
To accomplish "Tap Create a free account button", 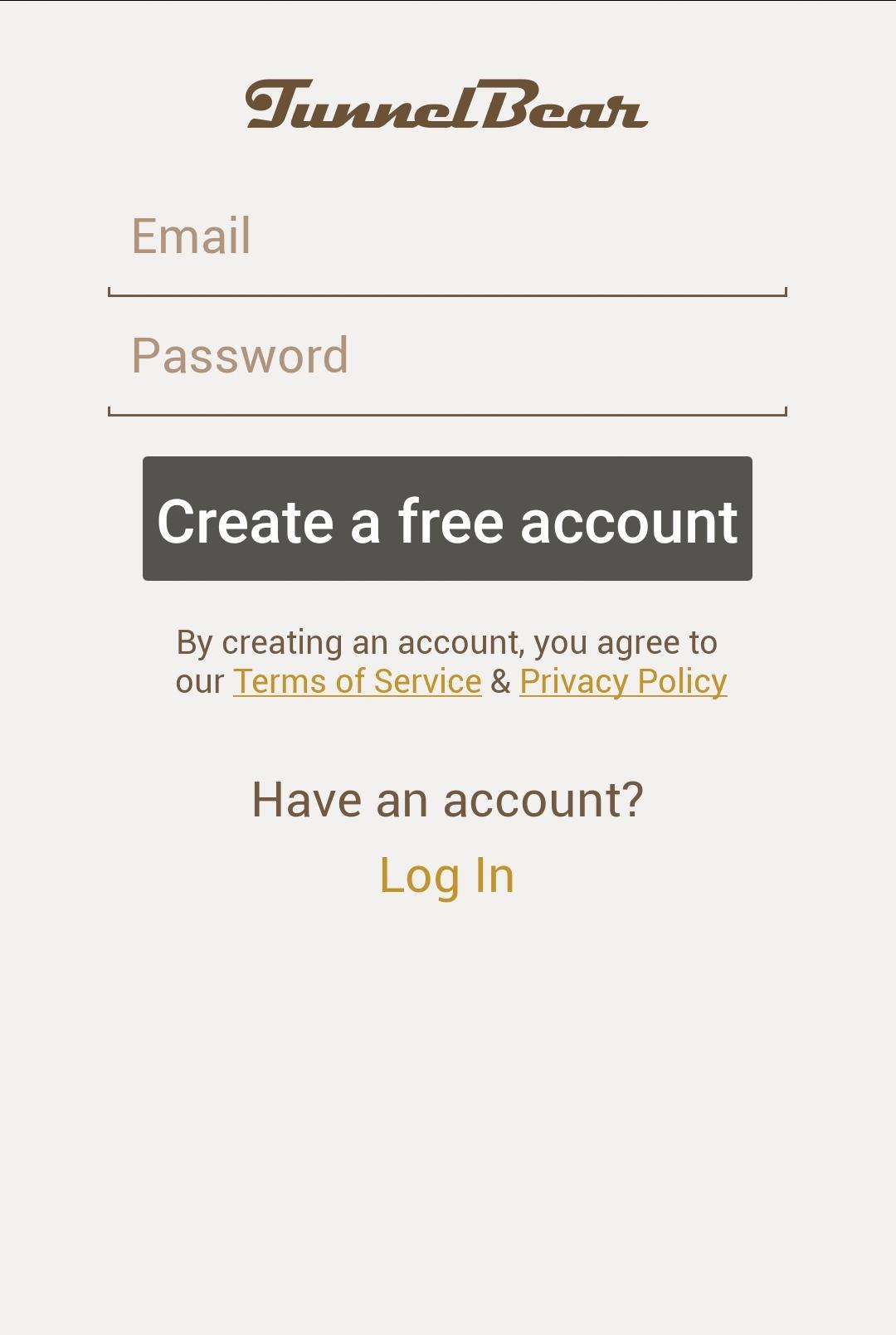I will [447, 519].
